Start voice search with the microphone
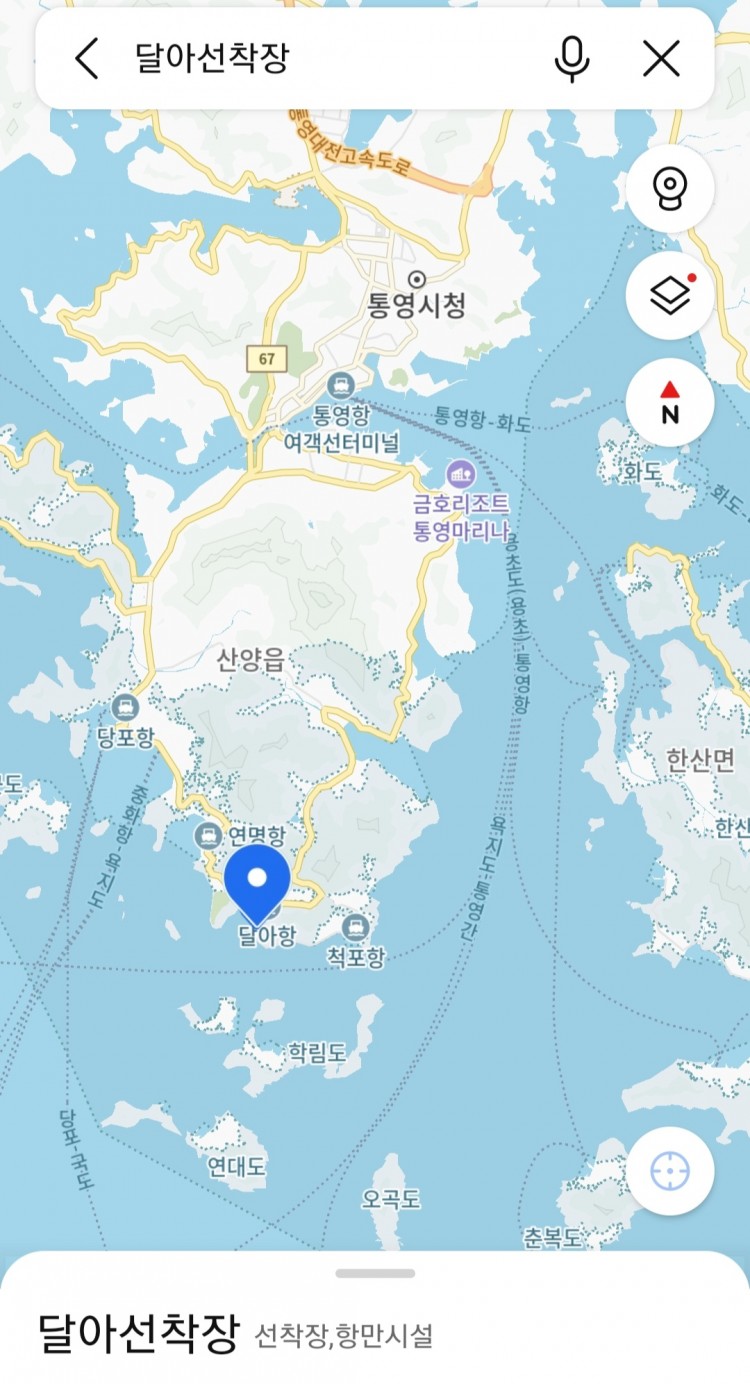The width and height of the screenshot is (750, 1384). 571,59
